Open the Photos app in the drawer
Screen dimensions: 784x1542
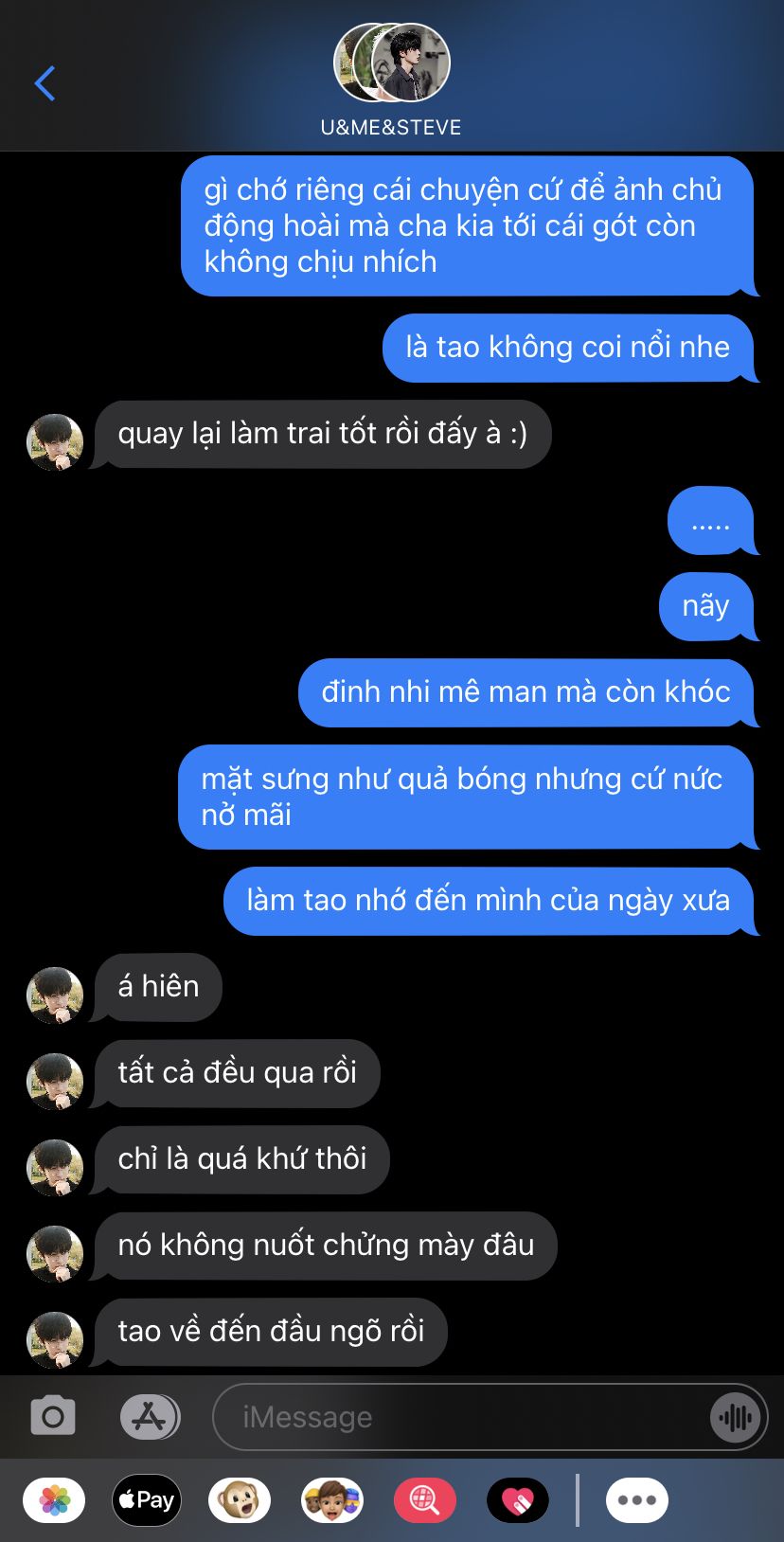[x=54, y=1500]
